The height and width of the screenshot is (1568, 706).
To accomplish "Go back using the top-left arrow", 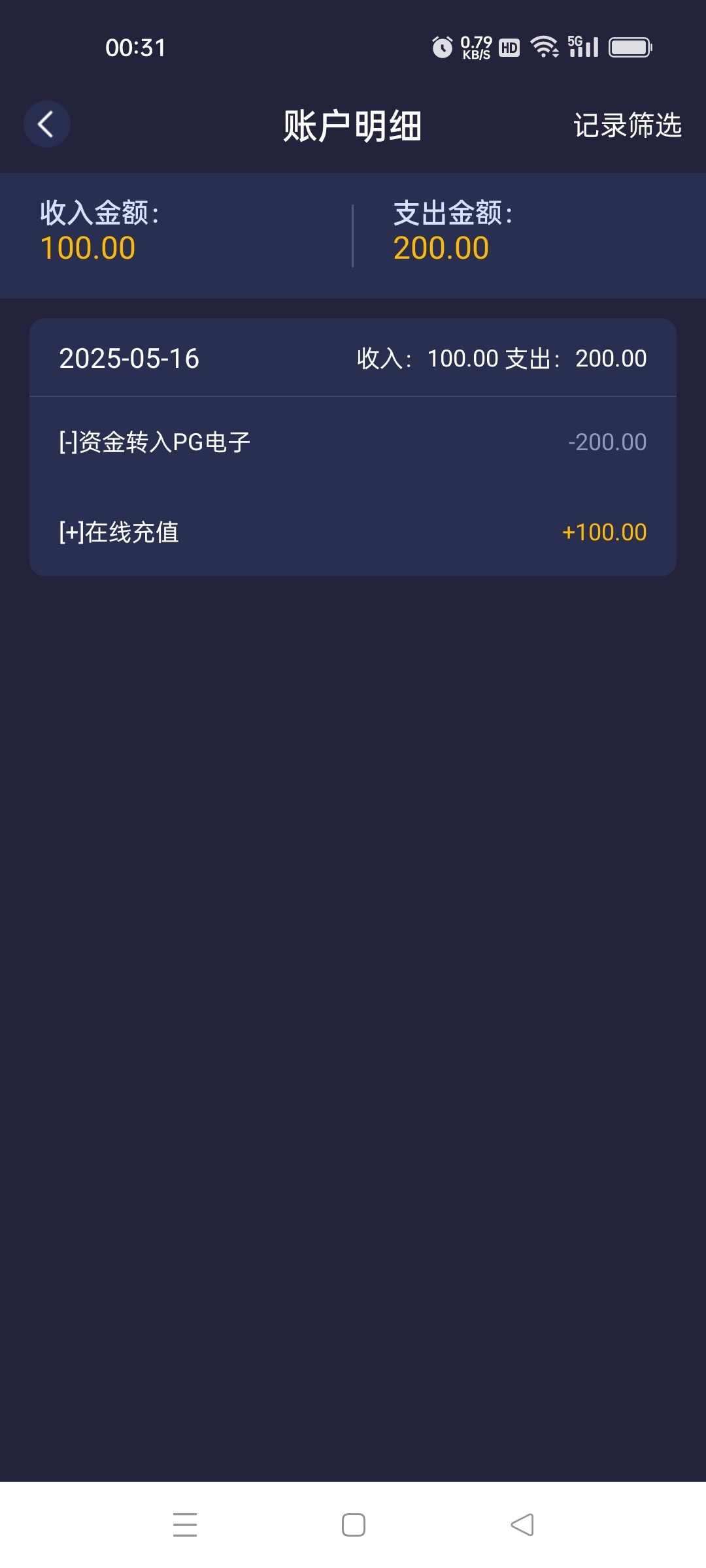I will click(46, 124).
